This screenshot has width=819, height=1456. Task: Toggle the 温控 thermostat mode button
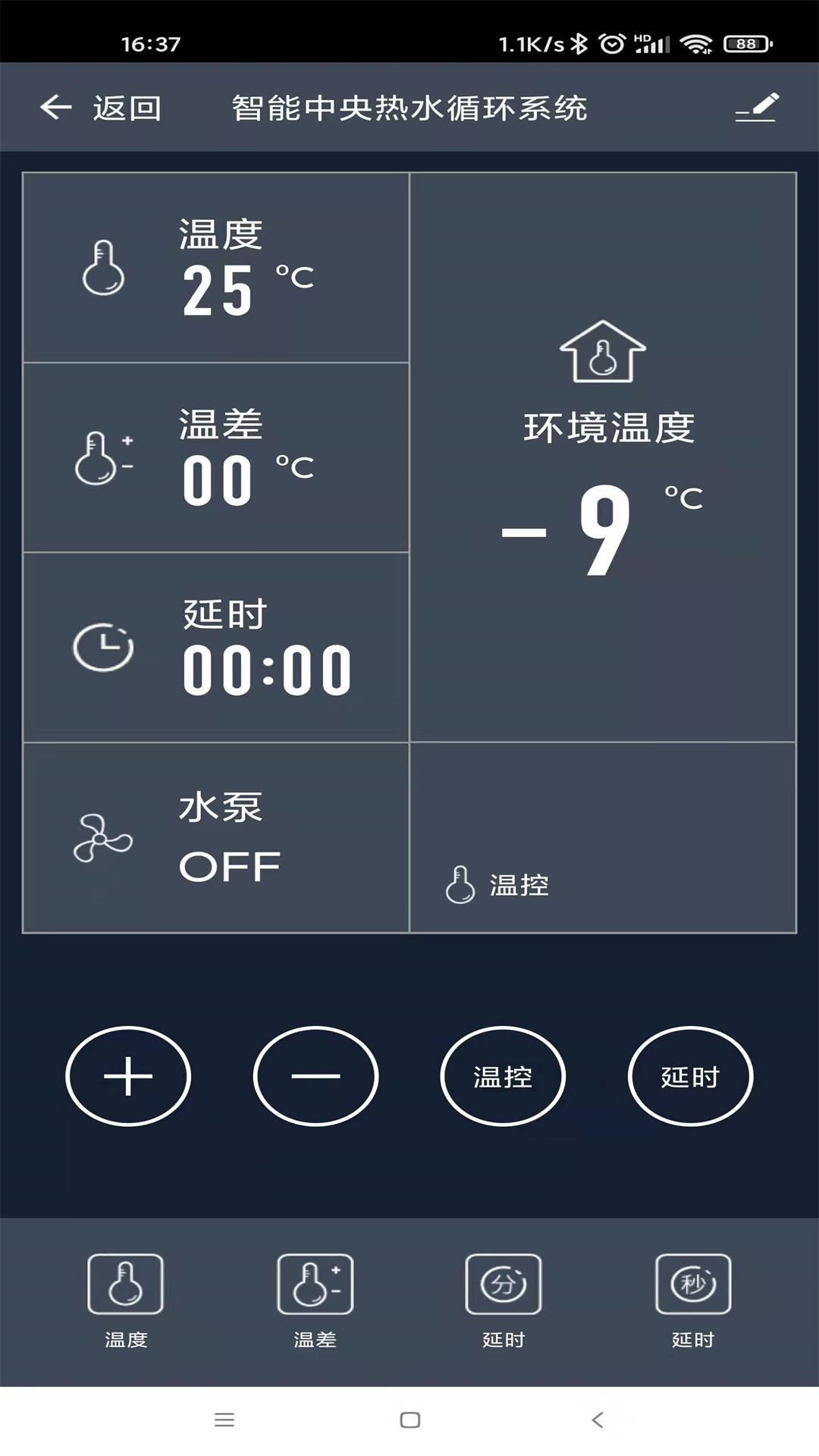pyautogui.click(x=503, y=1077)
